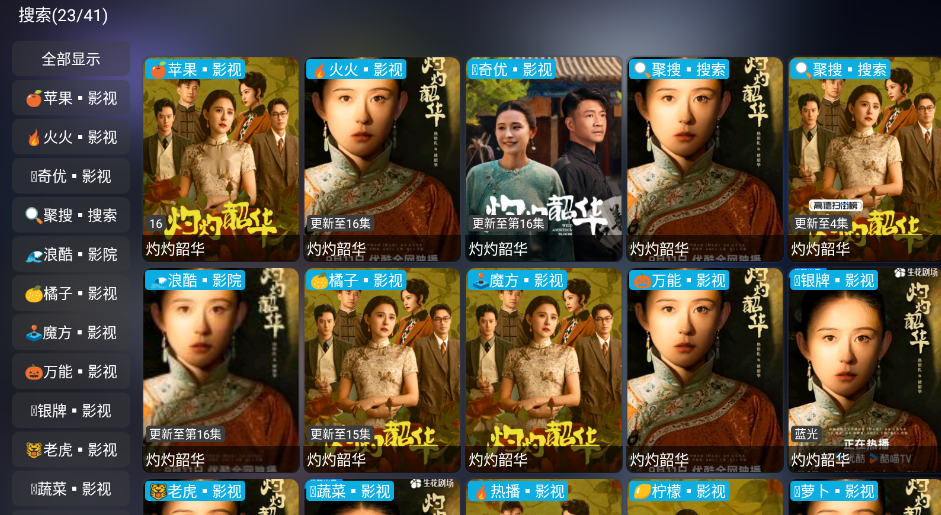Image resolution: width=941 pixels, height=515 pixels.
Task: Play 灼灼韶华 from the 奇优·影视 card
Action: (x=543, y=160)
